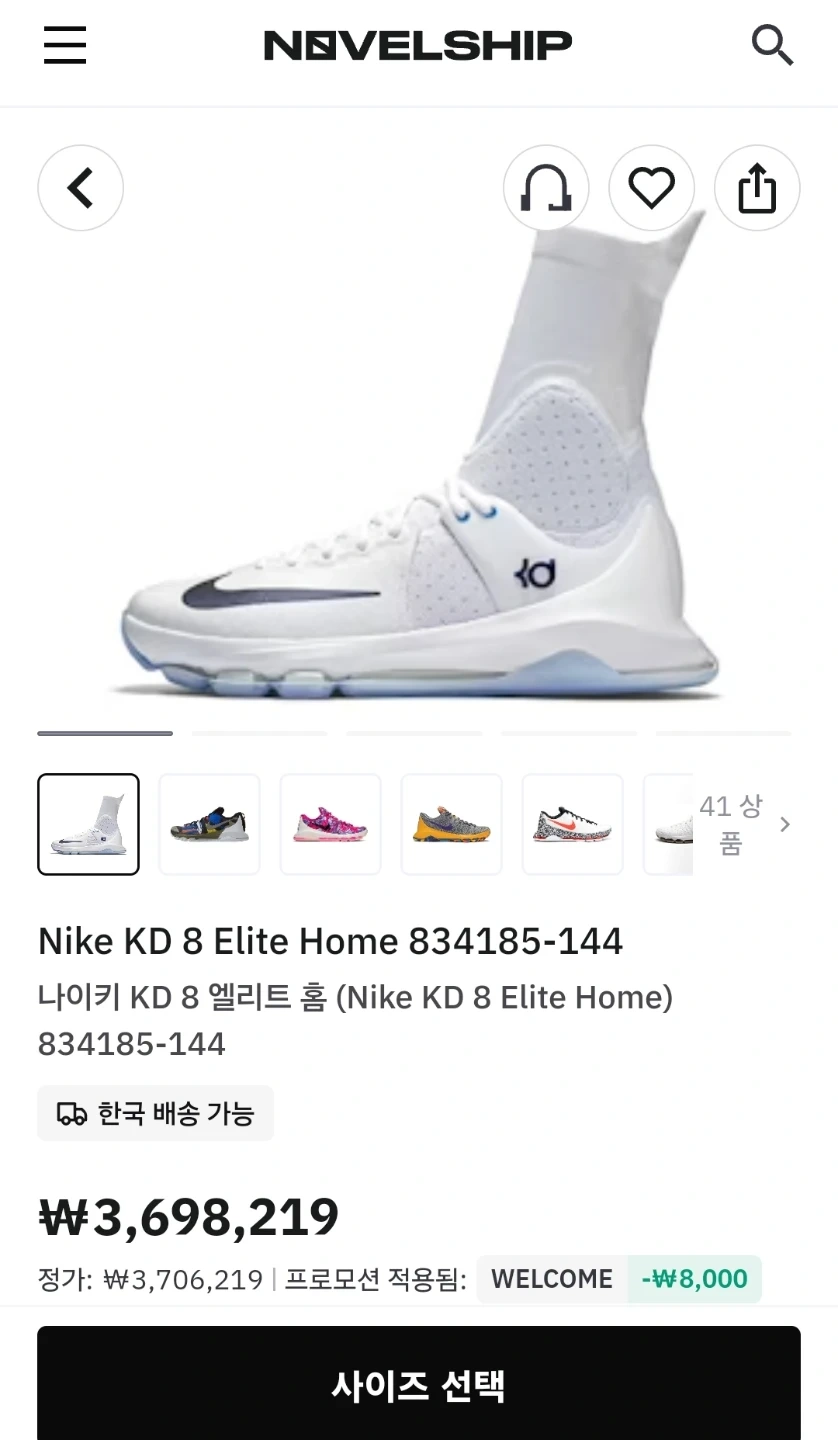Open the search icon
Screen dimensions: 838x1440
pyautogui.click(x=772, y=45)
